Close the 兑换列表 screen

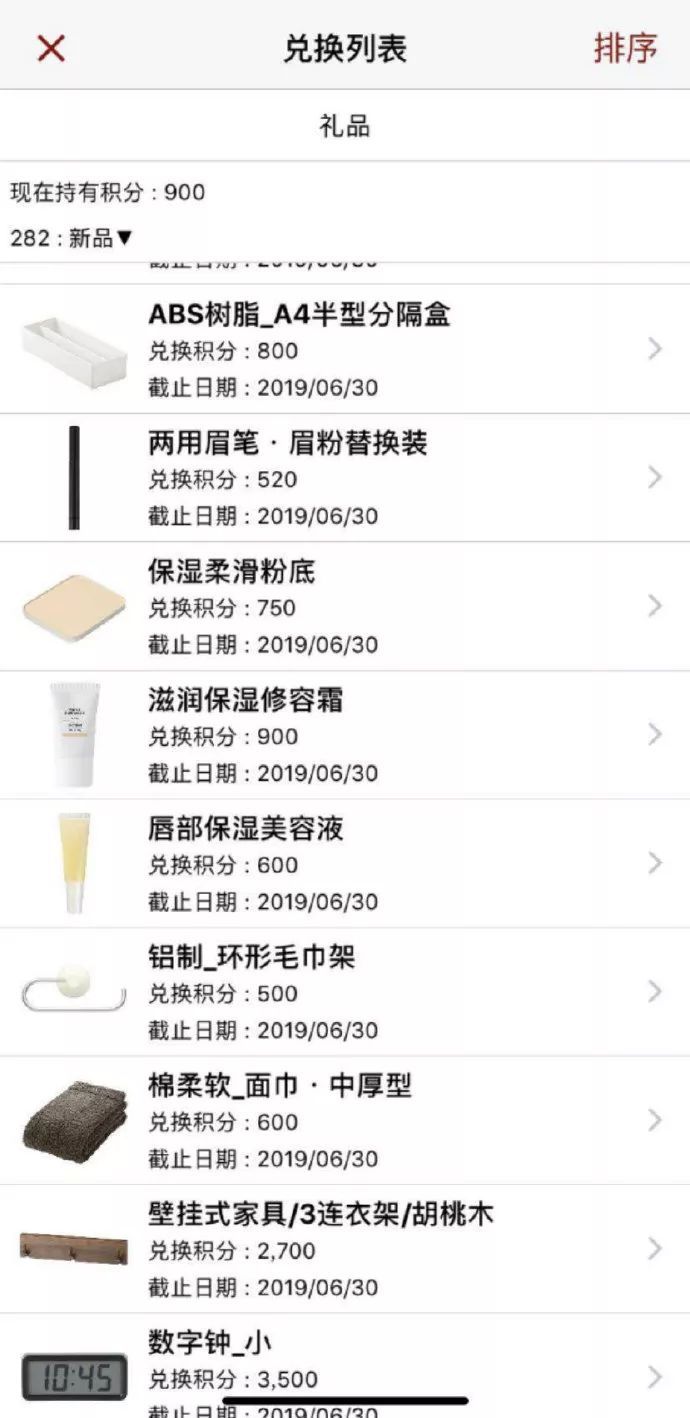(51, 48)
